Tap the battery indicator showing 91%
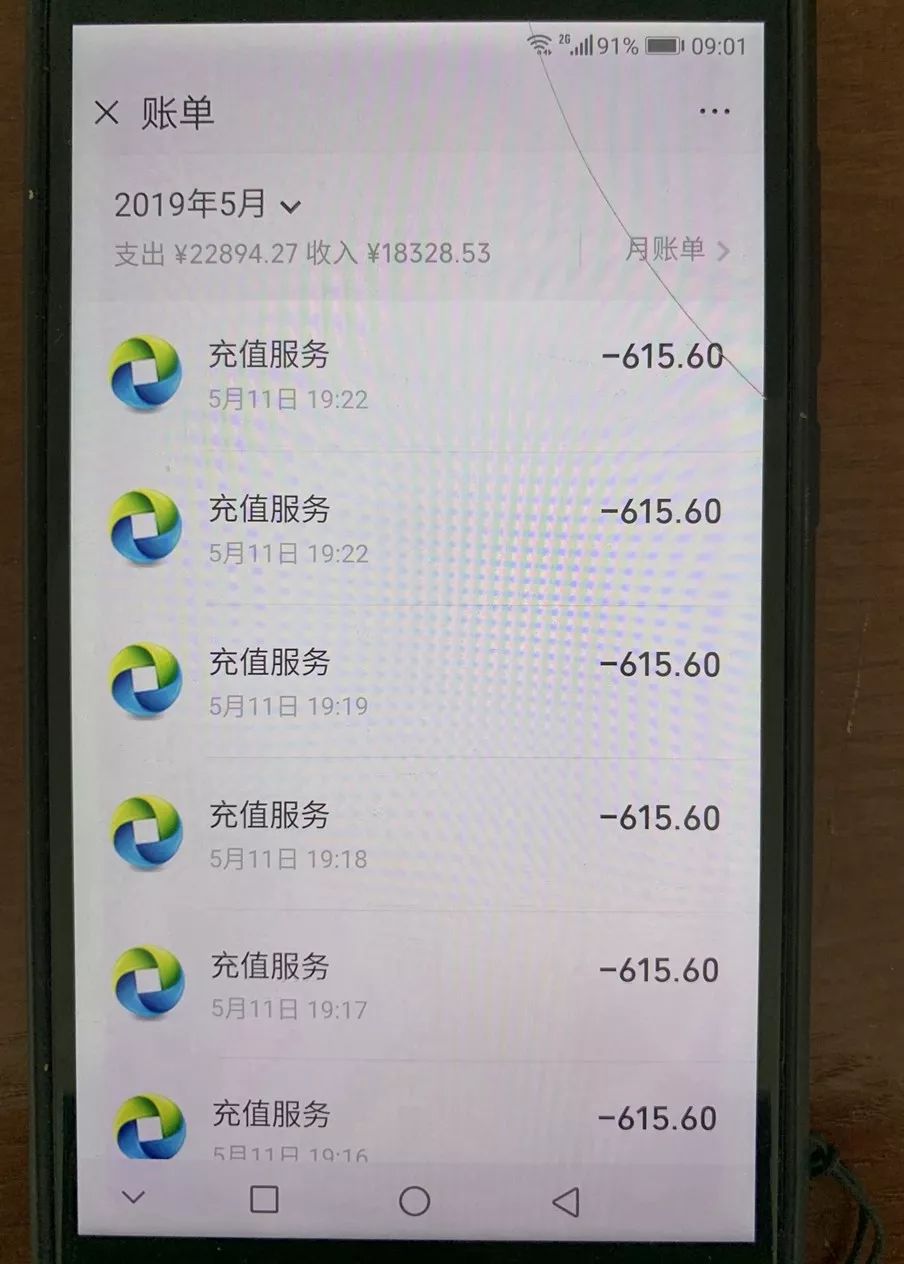Image resolution: width=904 pixels, height=1264 pixels. [660, 43]
